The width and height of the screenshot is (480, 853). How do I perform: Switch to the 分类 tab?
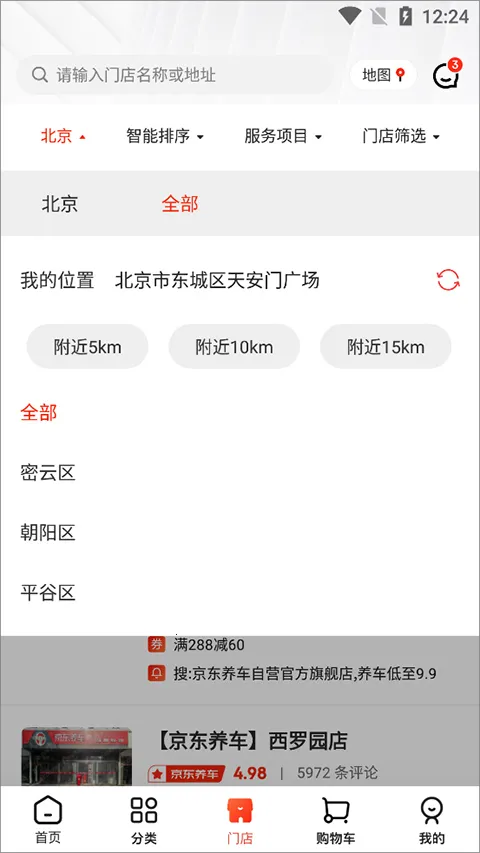pyautogui.click(x=144, y=820)
